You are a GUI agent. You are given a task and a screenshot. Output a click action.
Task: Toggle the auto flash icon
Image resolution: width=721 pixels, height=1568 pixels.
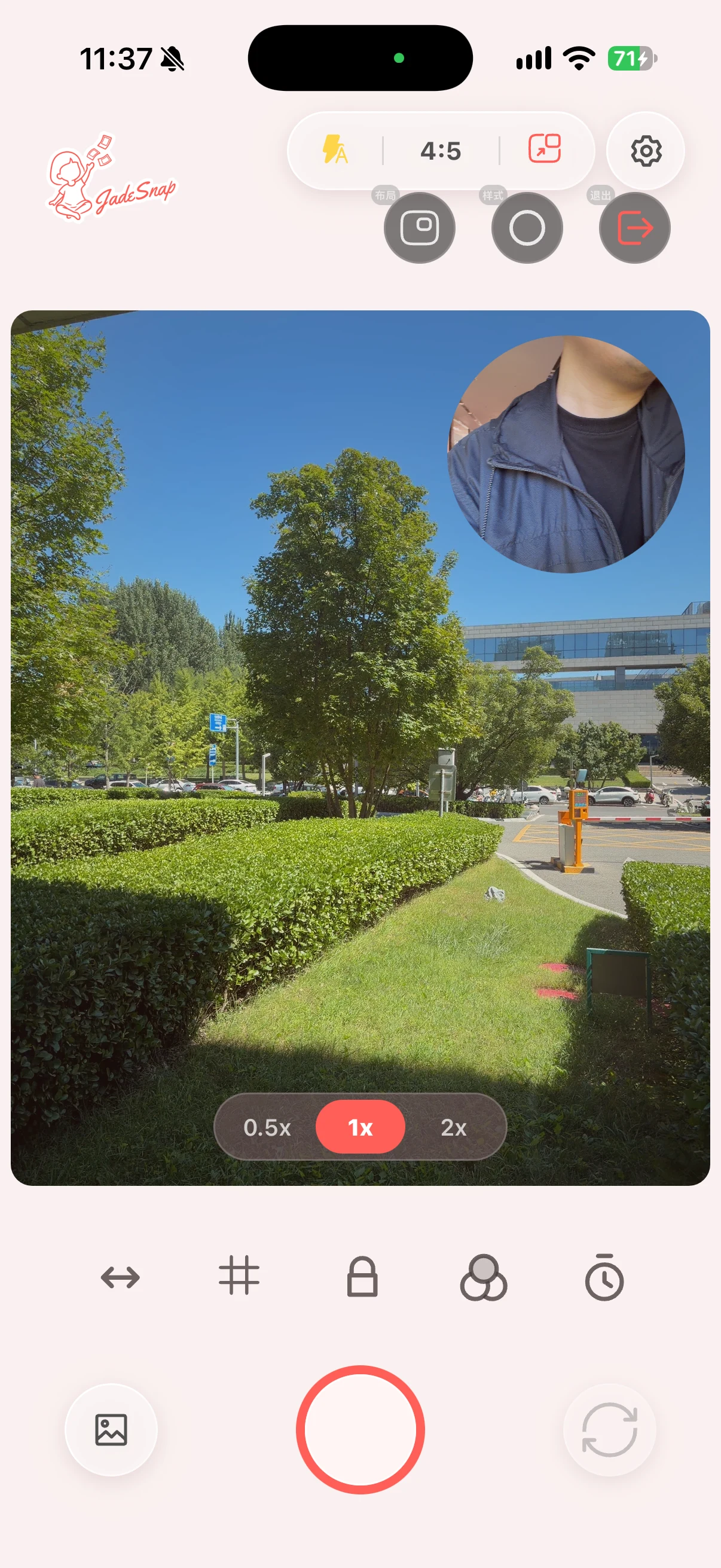click(335, 150)
